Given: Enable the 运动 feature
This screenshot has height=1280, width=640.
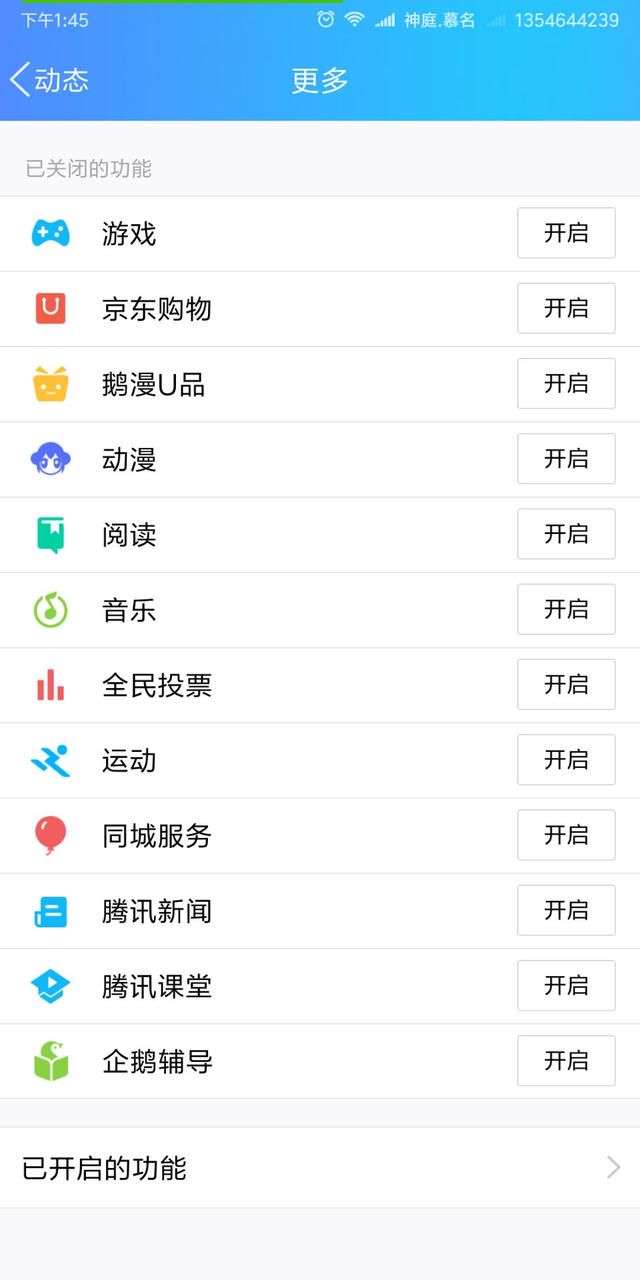Looking at the screenshot, I should click(x=566, y=760).
